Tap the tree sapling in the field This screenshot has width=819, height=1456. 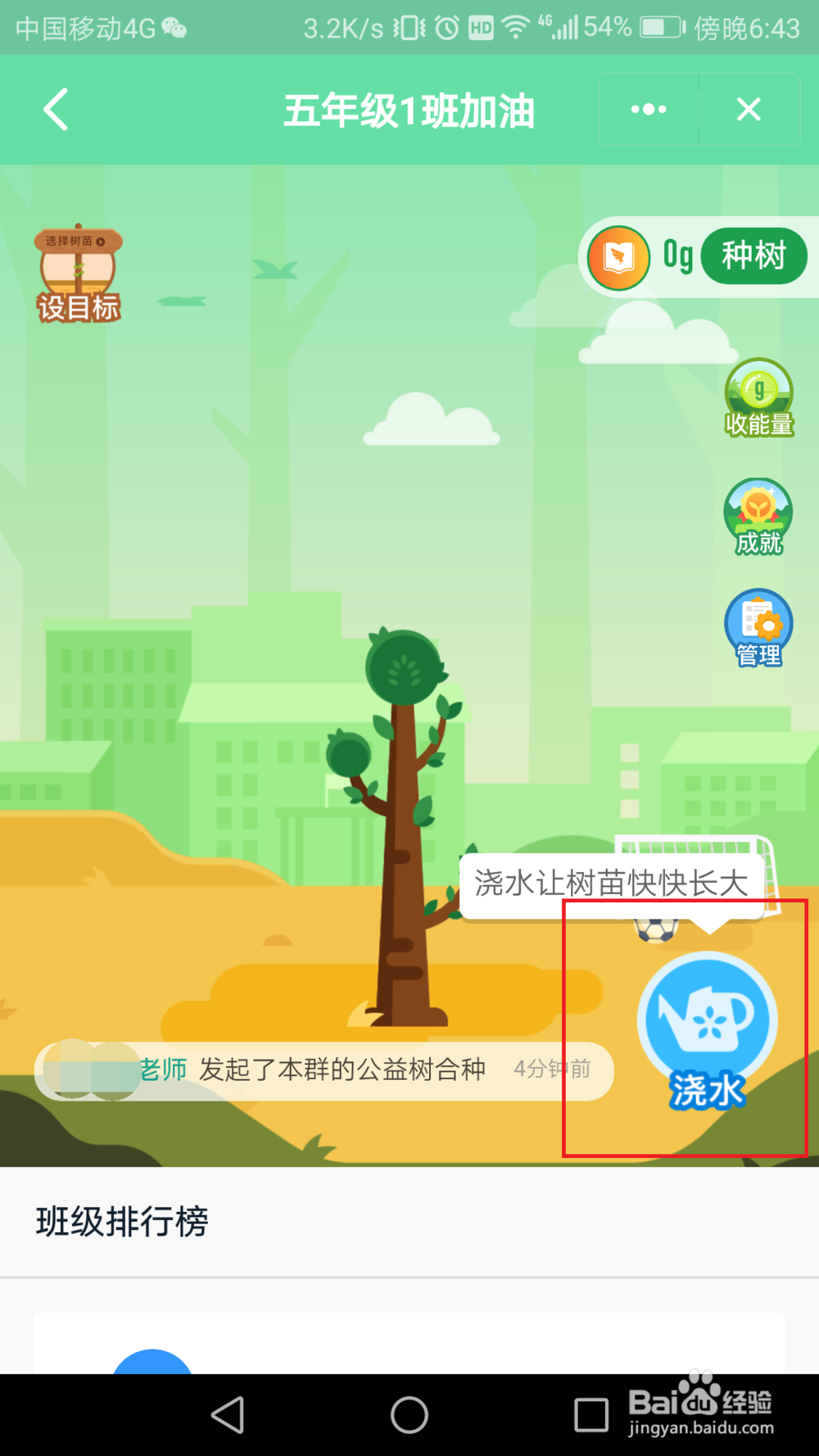point(401,819)
